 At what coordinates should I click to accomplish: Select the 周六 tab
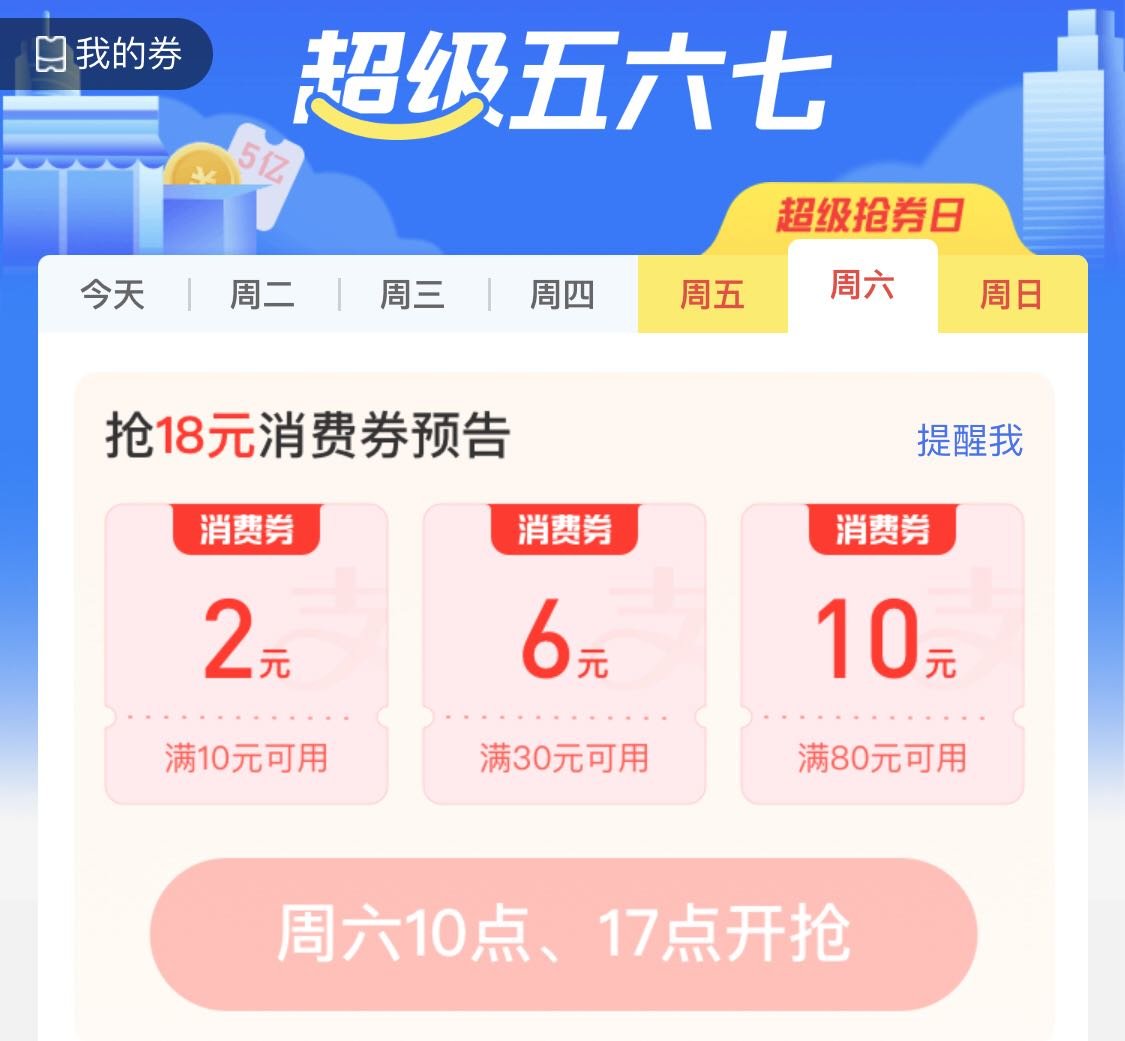pyautogui.click(x=862, y=287)
